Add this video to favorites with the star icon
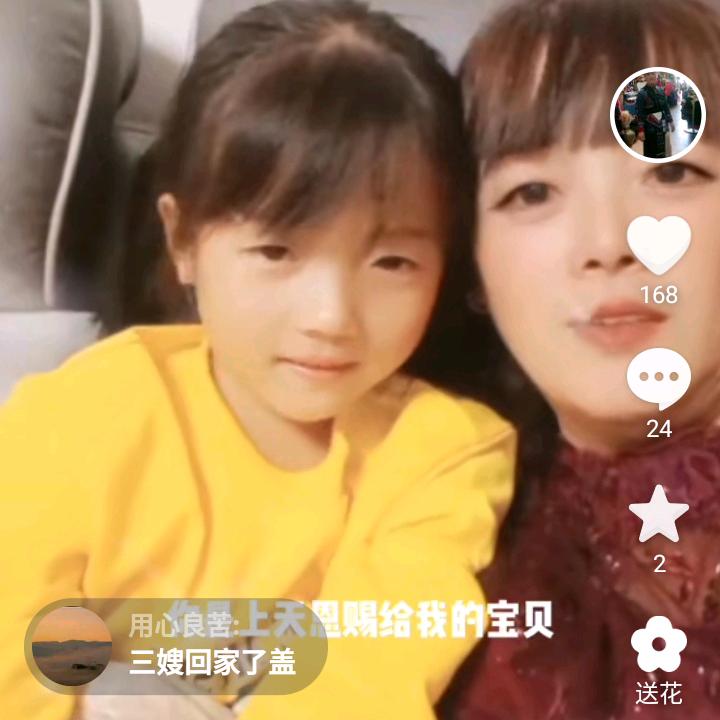The height and width of the screenshot is (720, 720). (x=658, y=514)
